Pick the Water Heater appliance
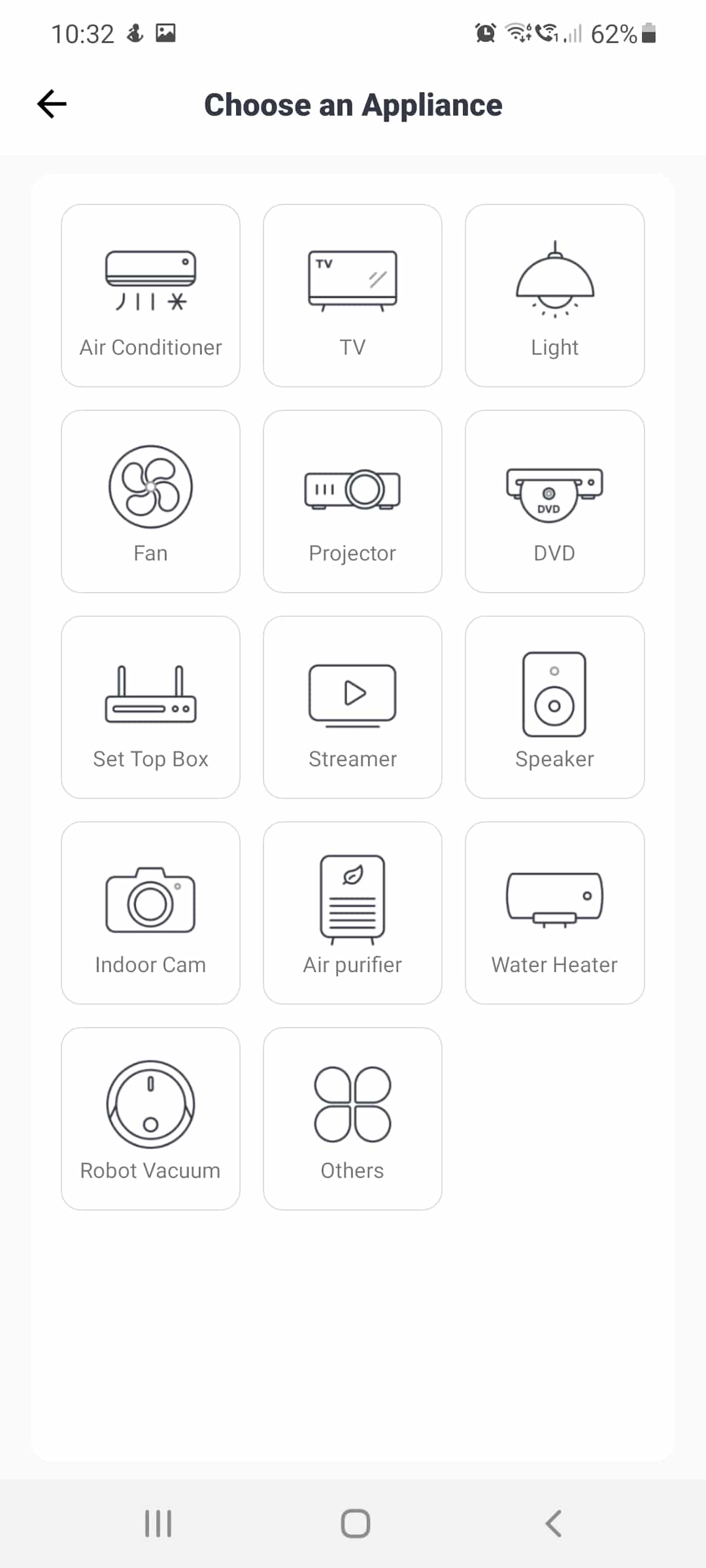Image resolution: width=706 pixels, height=1568 pixels. (x=555, y=913)
